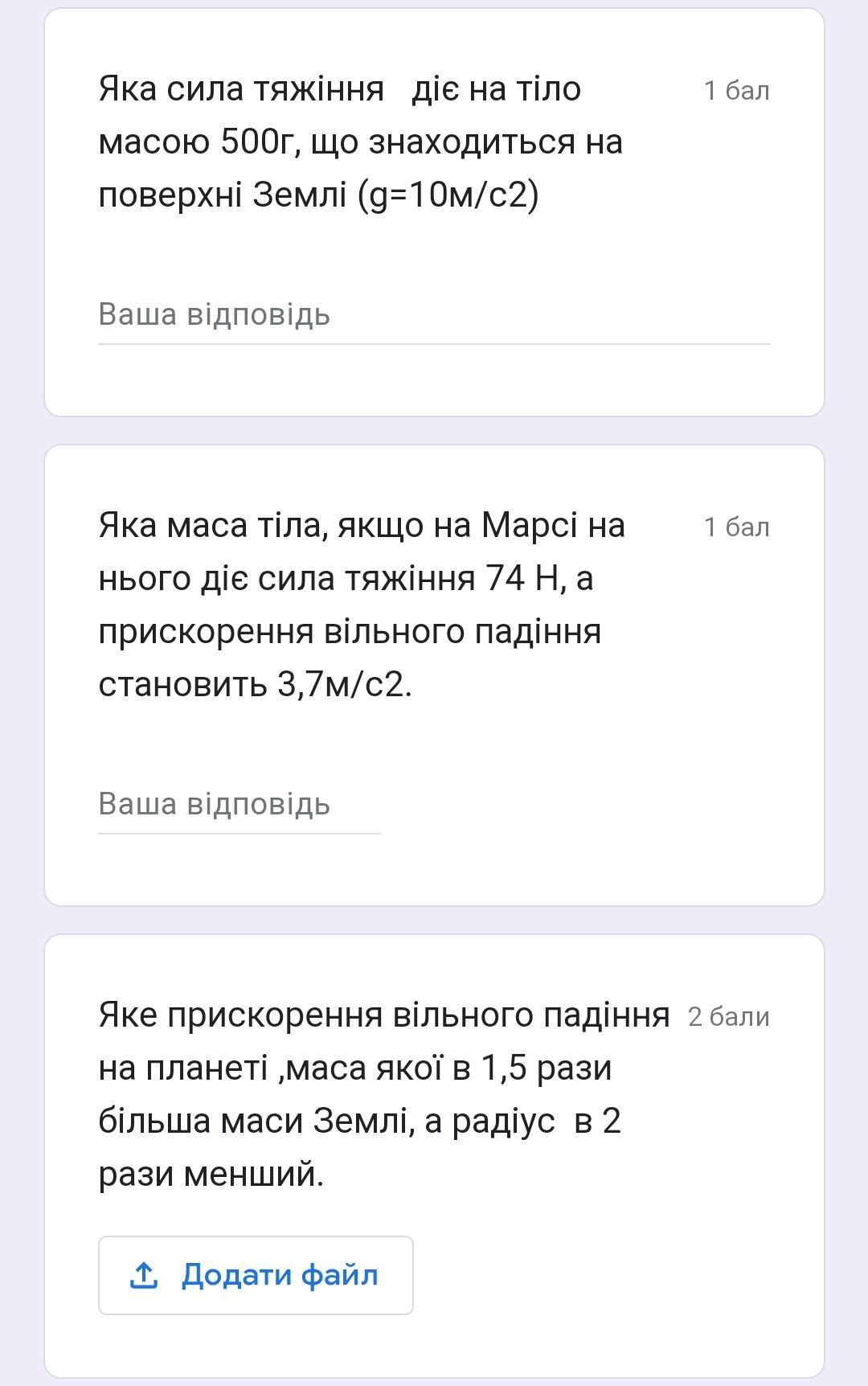868x1386 pixels.
Task: Tap the Додати файл button
Action: (256, 1275)
